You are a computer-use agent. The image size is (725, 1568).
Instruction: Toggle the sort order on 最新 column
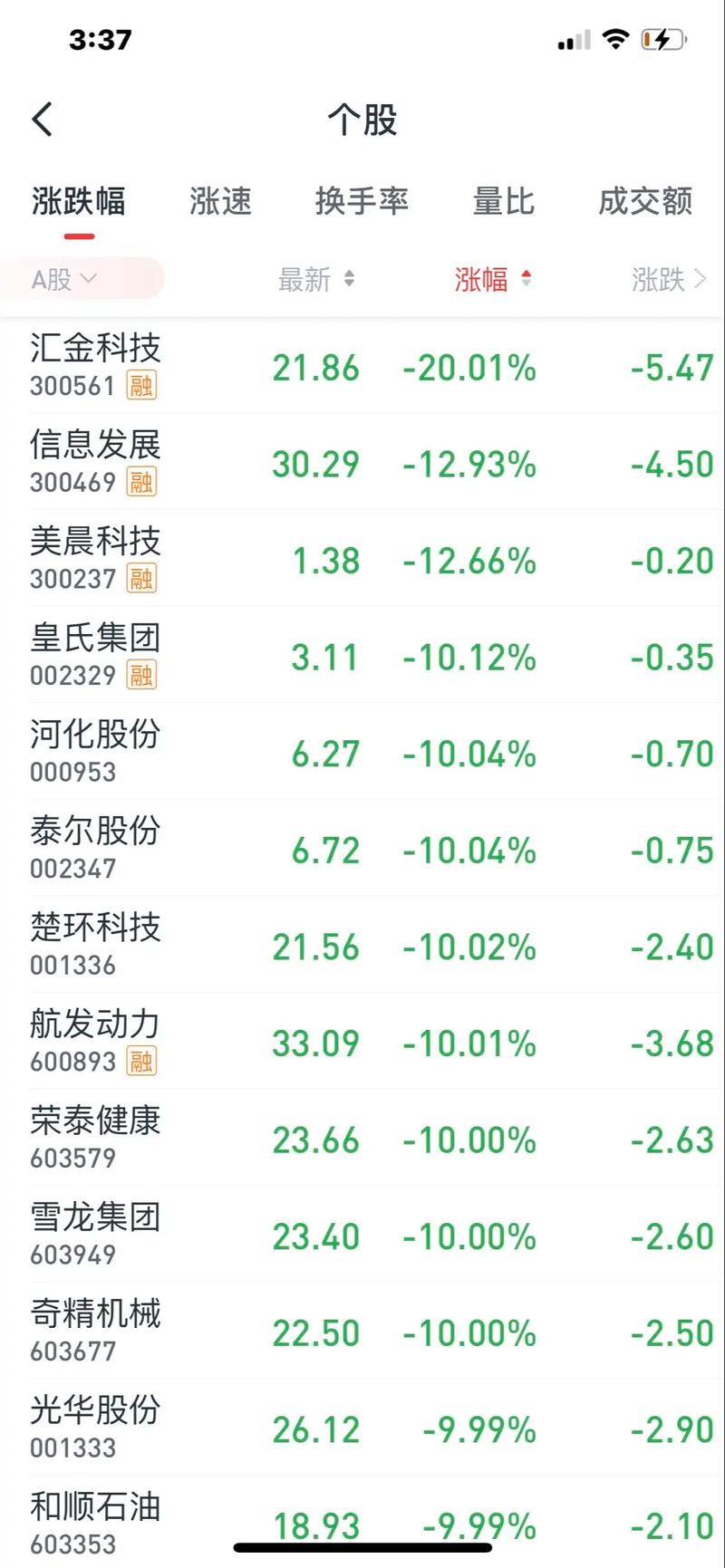click(x=315, y=279)
